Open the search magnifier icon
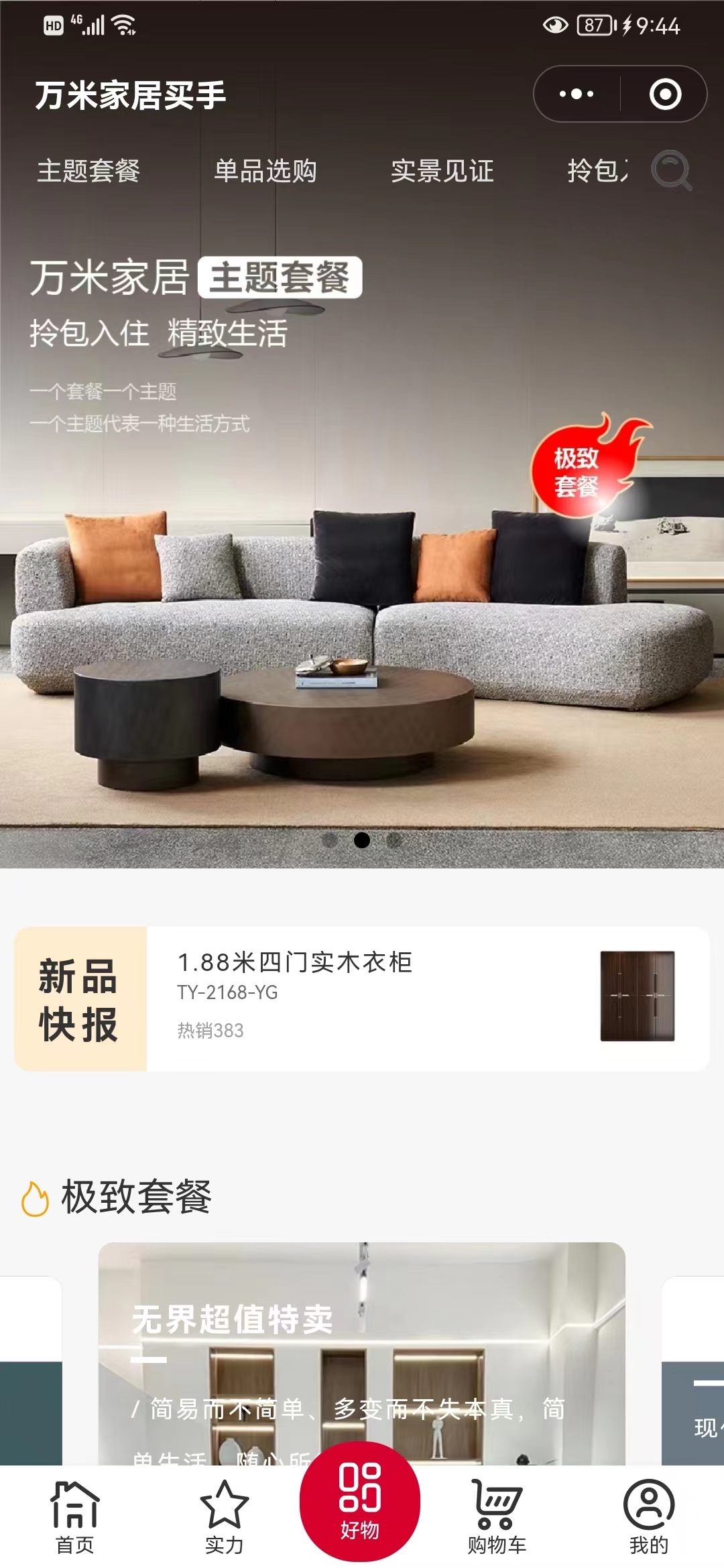Screen dimensions: 724x1568 click(671, 170)
